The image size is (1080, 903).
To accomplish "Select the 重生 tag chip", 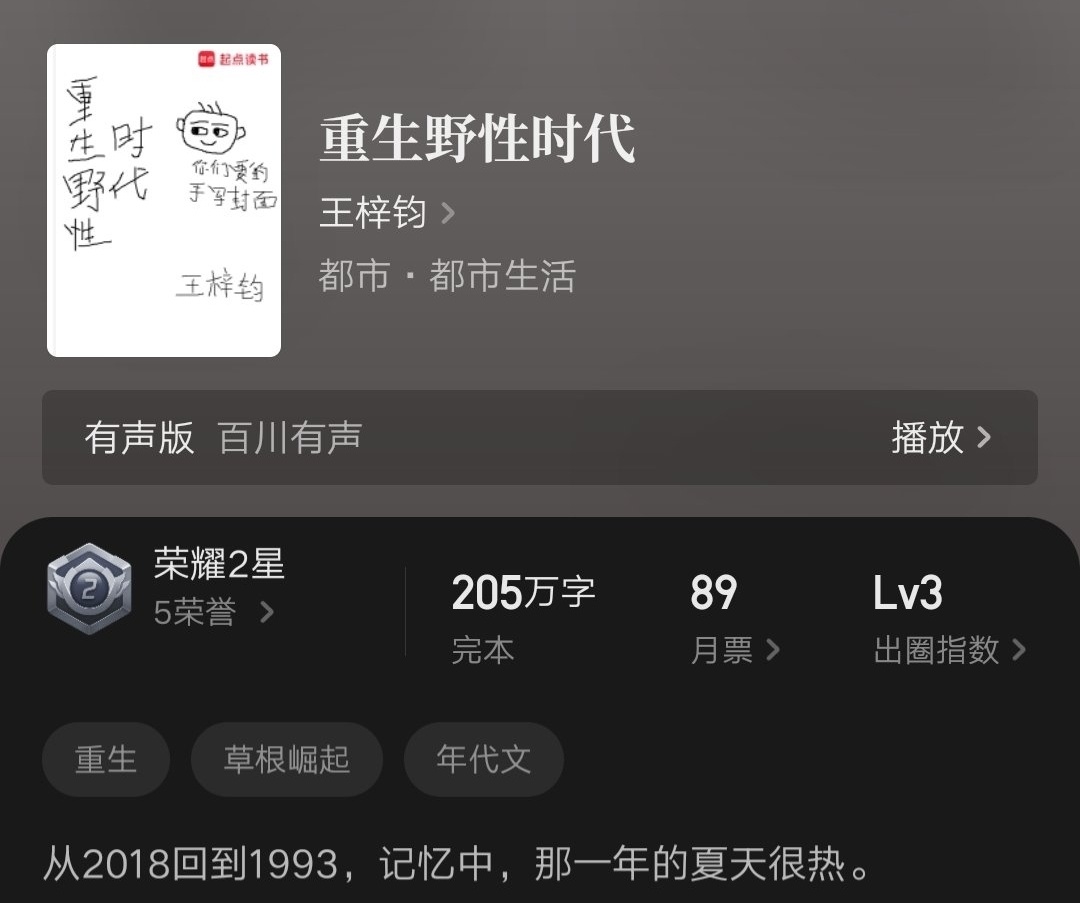I will pos(106,759).
